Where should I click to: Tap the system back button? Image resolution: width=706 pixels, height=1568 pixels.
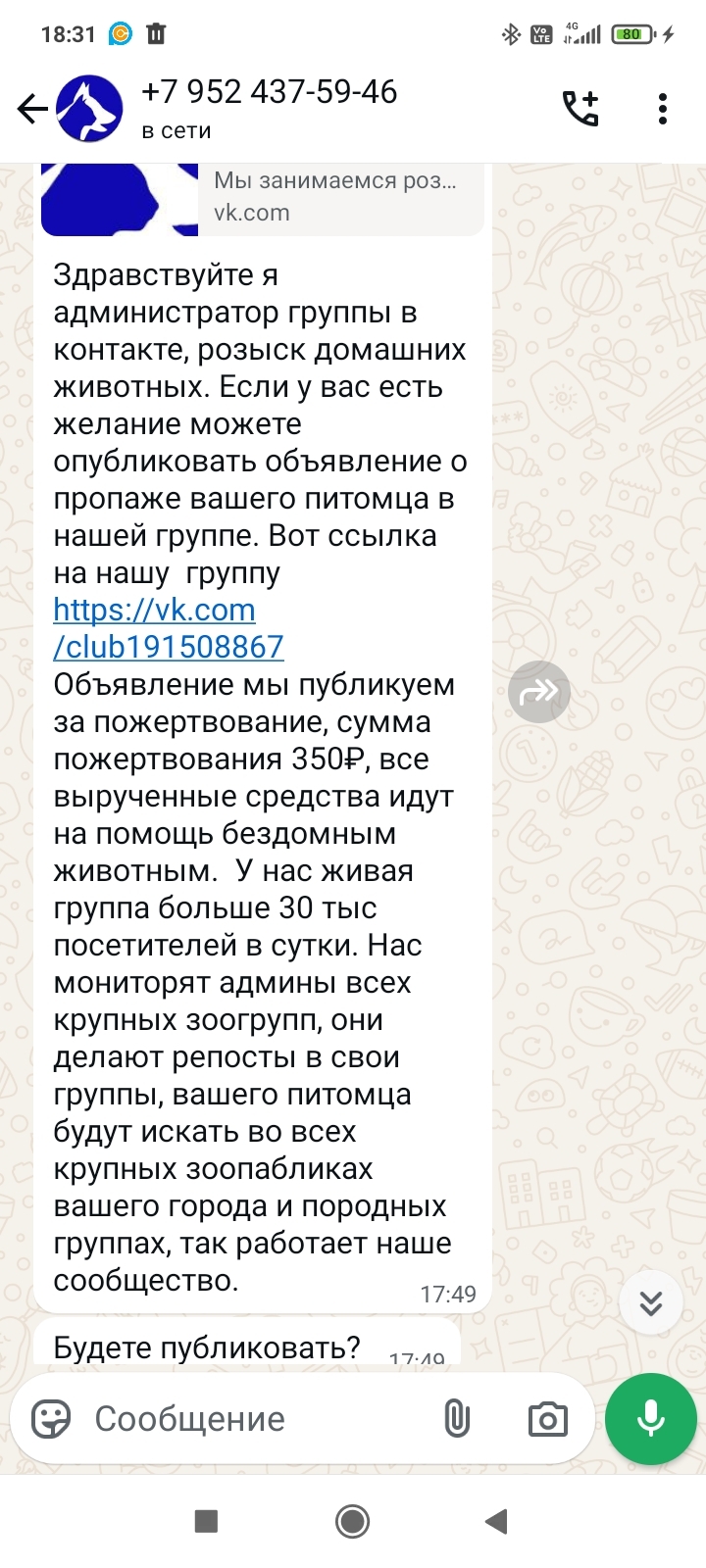point(496,1521)
